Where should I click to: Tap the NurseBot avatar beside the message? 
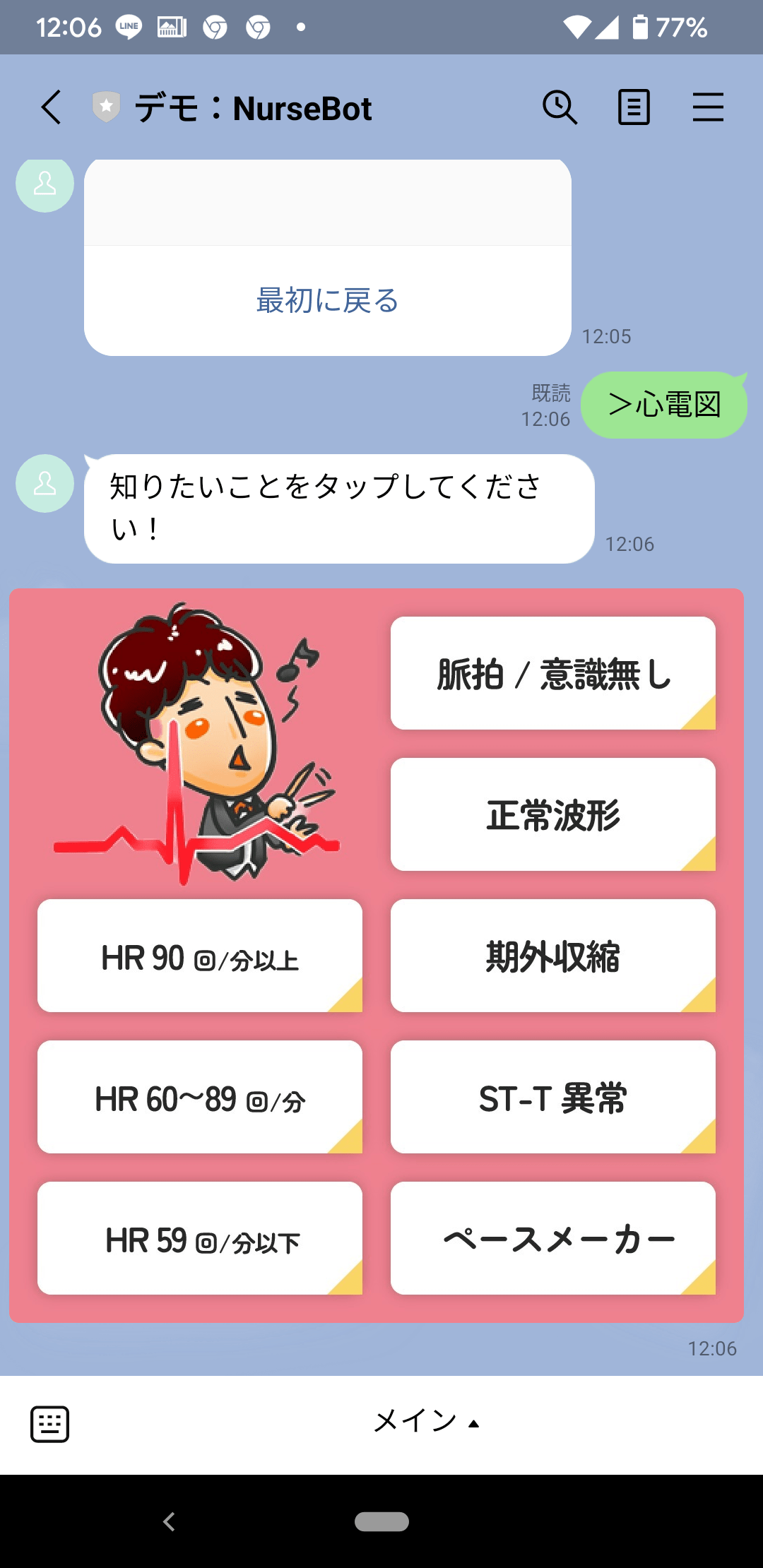coord(45,484)
